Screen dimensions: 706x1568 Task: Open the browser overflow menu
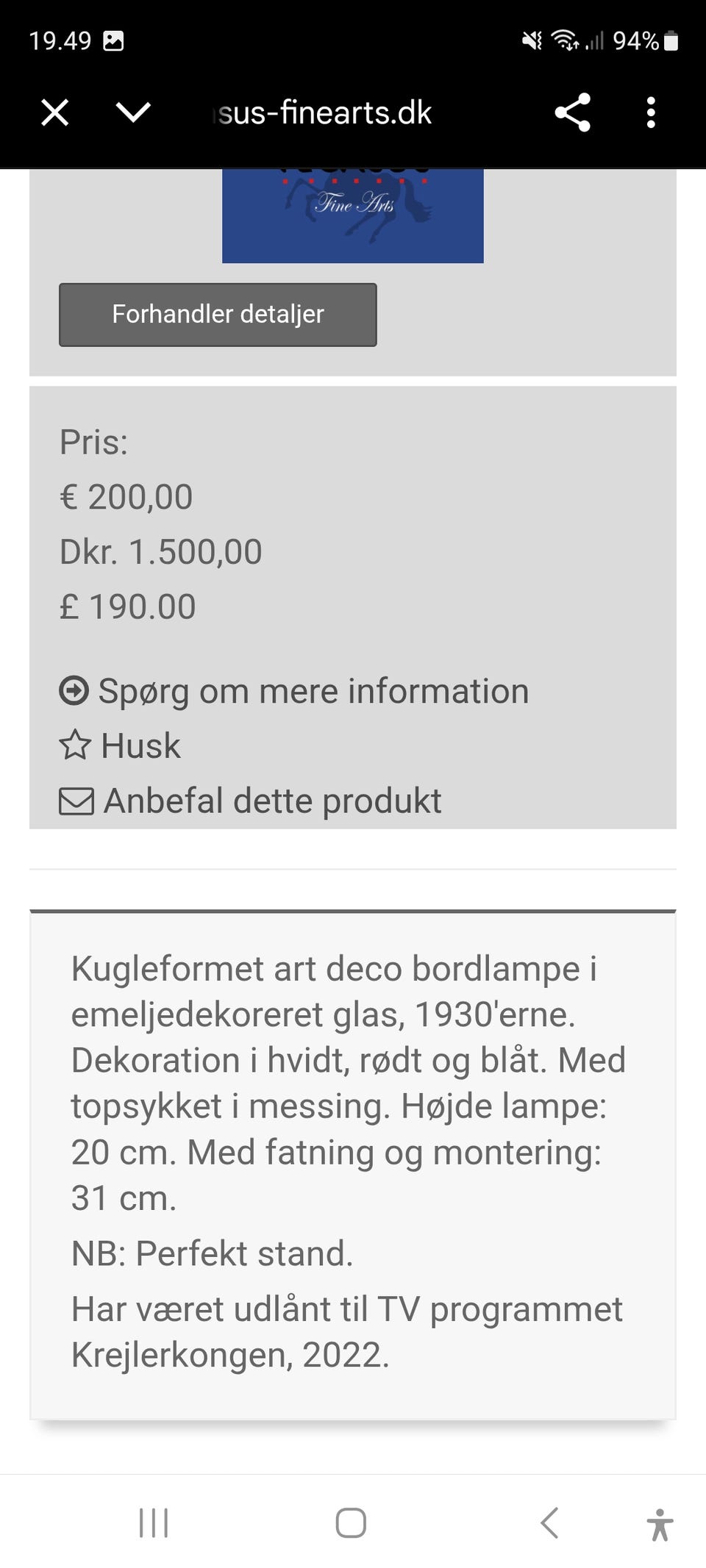pyautogui.click(x=650, y=112)
